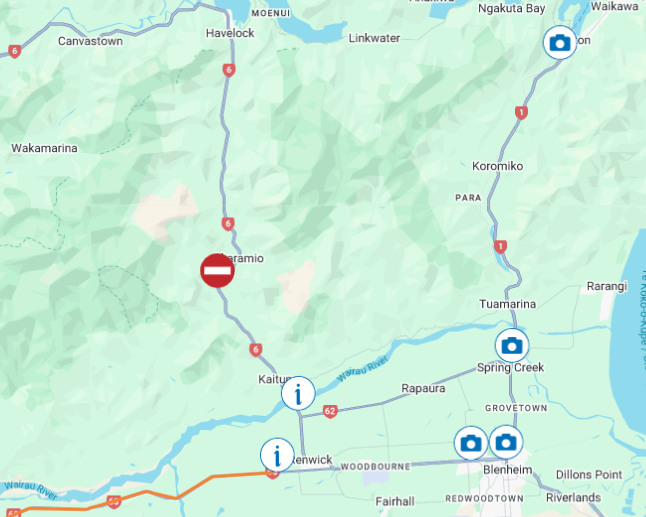View the traffic camera near Picton
Screen dimensions: 646x517
click(x=560, y=43)
